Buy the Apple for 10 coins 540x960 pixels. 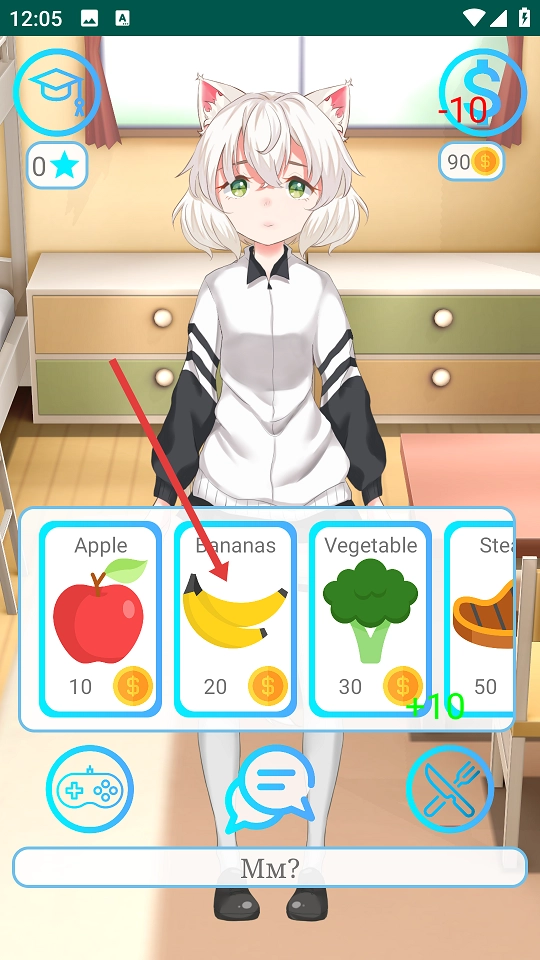[100, 619]
